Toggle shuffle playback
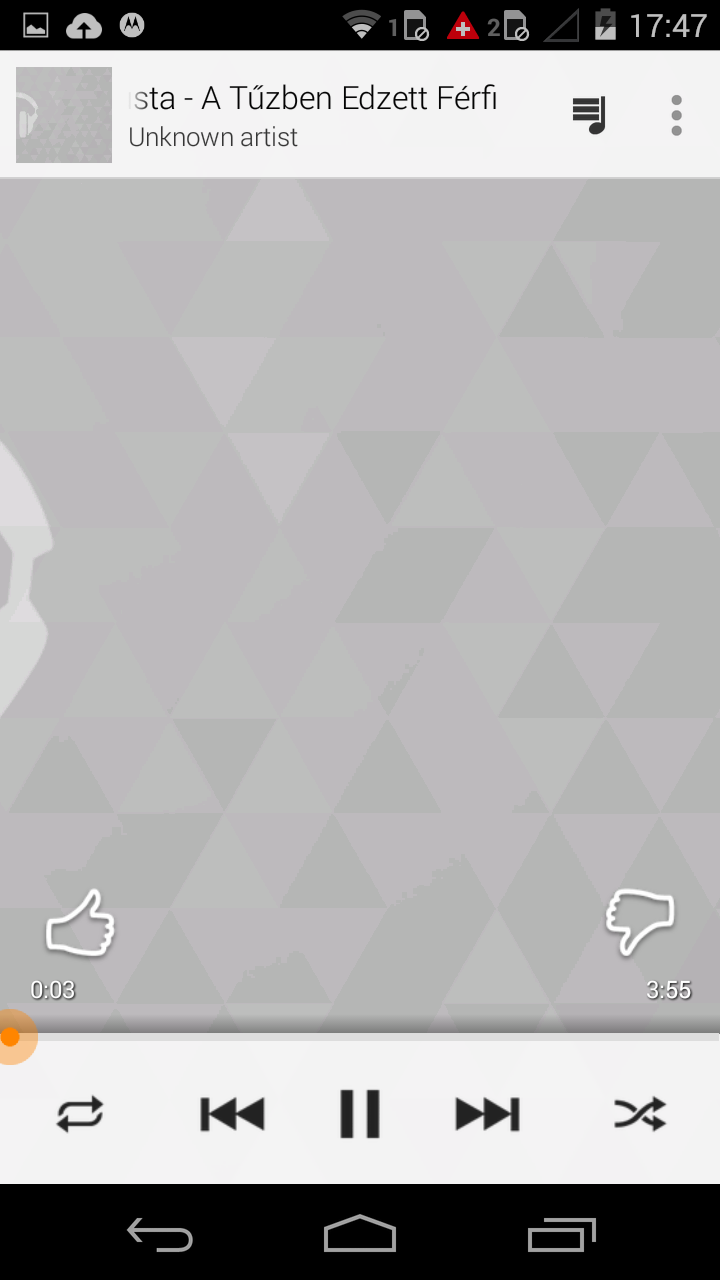This screenshot has width=720, height=1280. tap(640, 1114)
